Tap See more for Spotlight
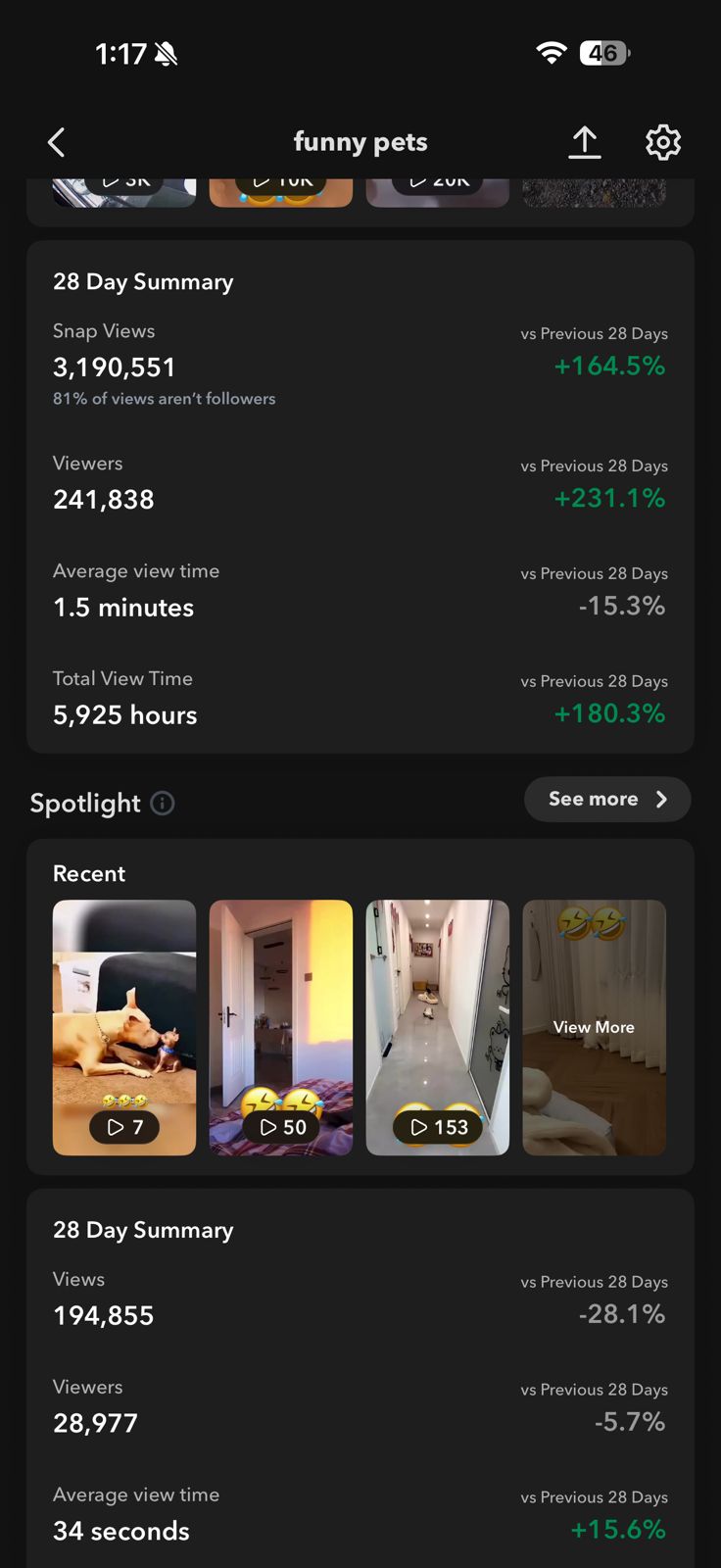This screenshot has width=721, height=1568. [x=607, y=800]
